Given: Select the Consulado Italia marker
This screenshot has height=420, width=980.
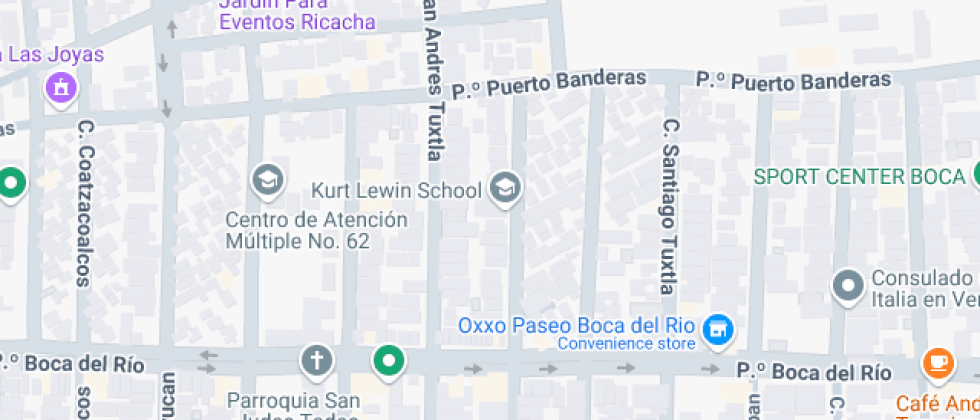Looking at the screenshot, I should pyautogui.click(x=848, y=286).
